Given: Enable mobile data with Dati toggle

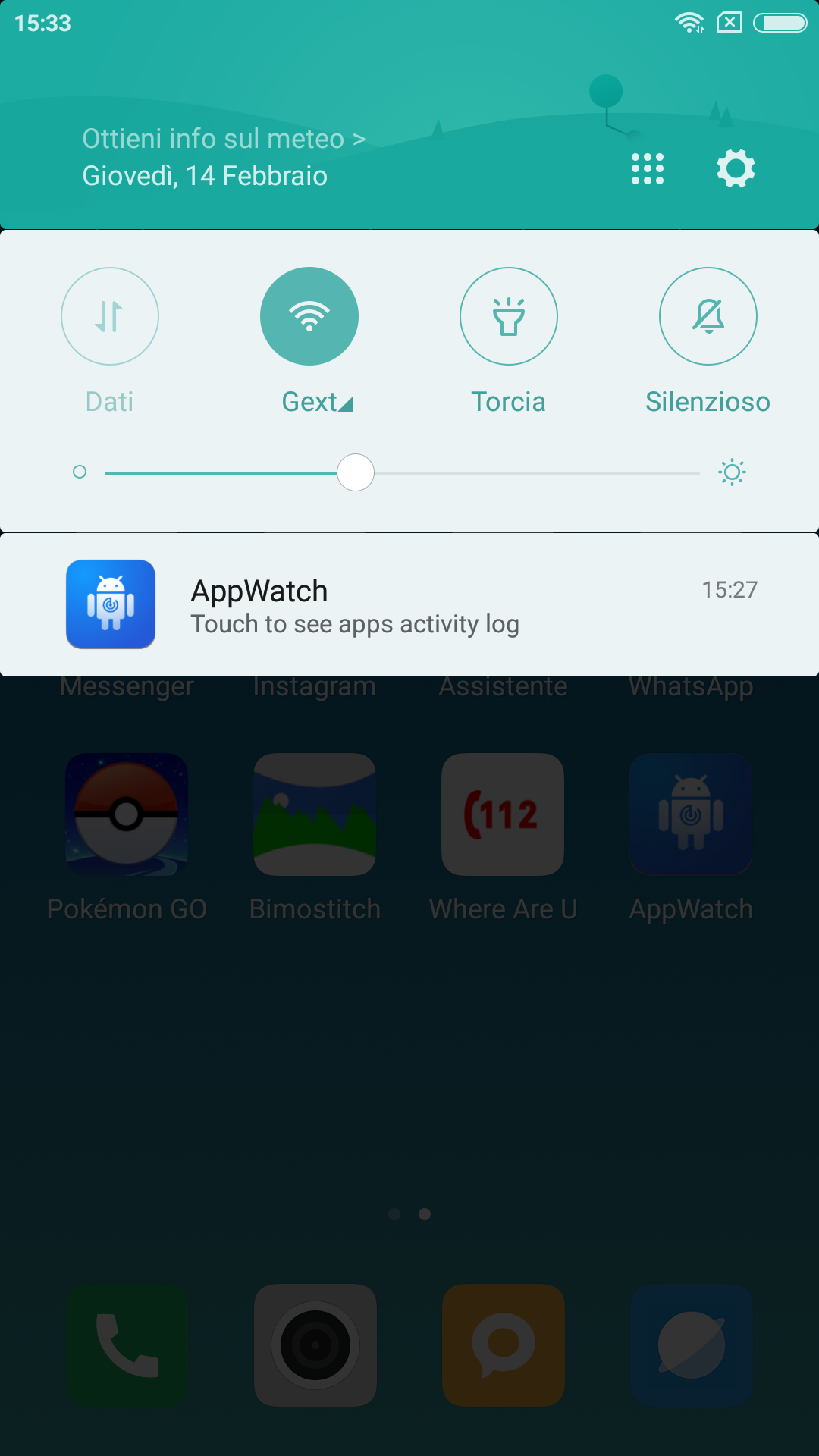Looking at the screenshot, I should pos(110,316).
